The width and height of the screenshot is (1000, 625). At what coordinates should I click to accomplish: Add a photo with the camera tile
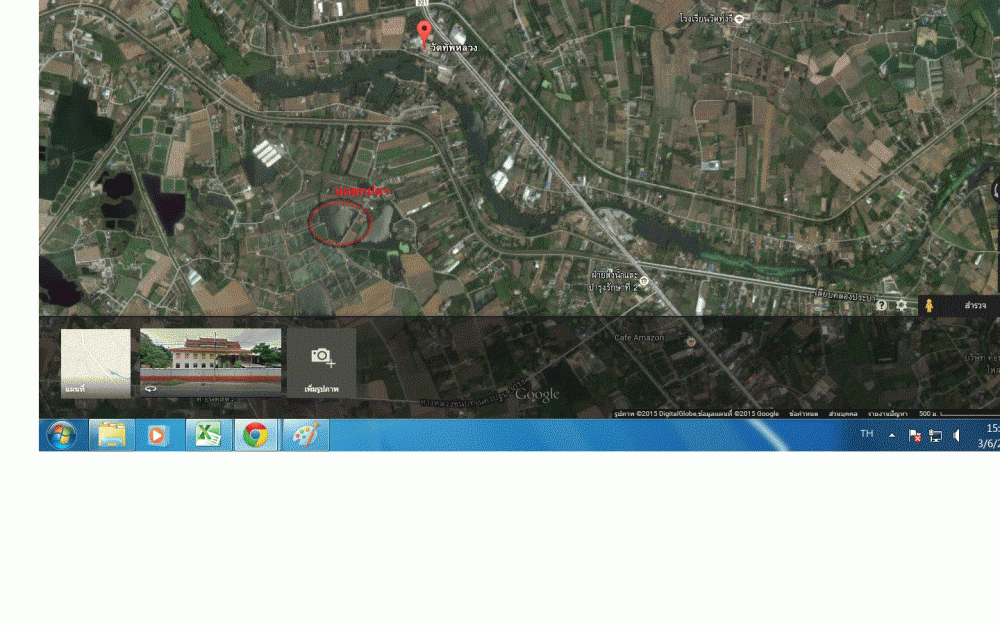coord(321,363)
